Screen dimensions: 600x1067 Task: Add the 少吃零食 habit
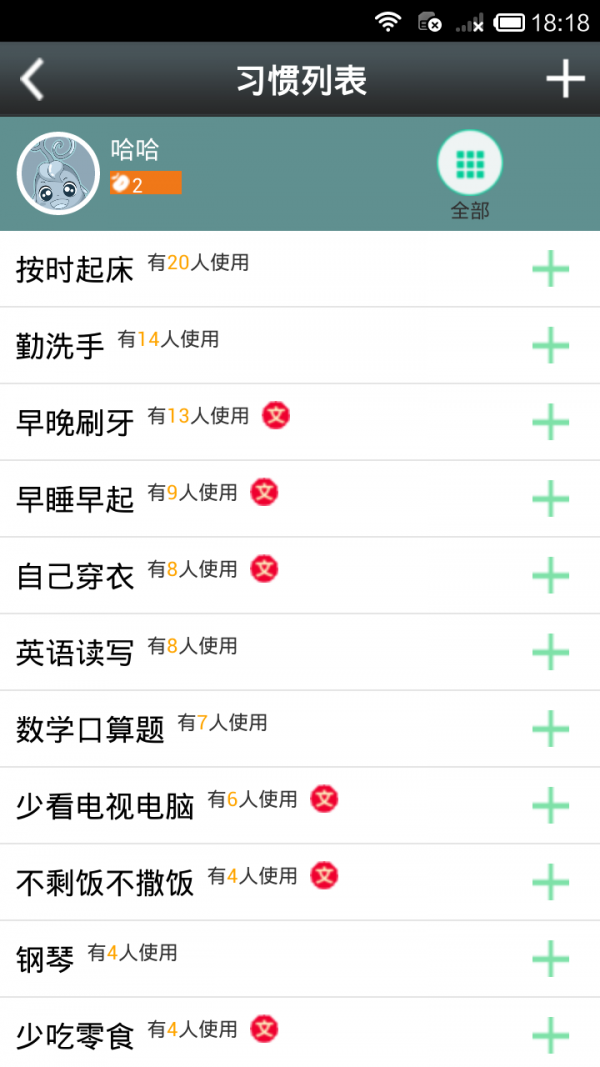550,1035
